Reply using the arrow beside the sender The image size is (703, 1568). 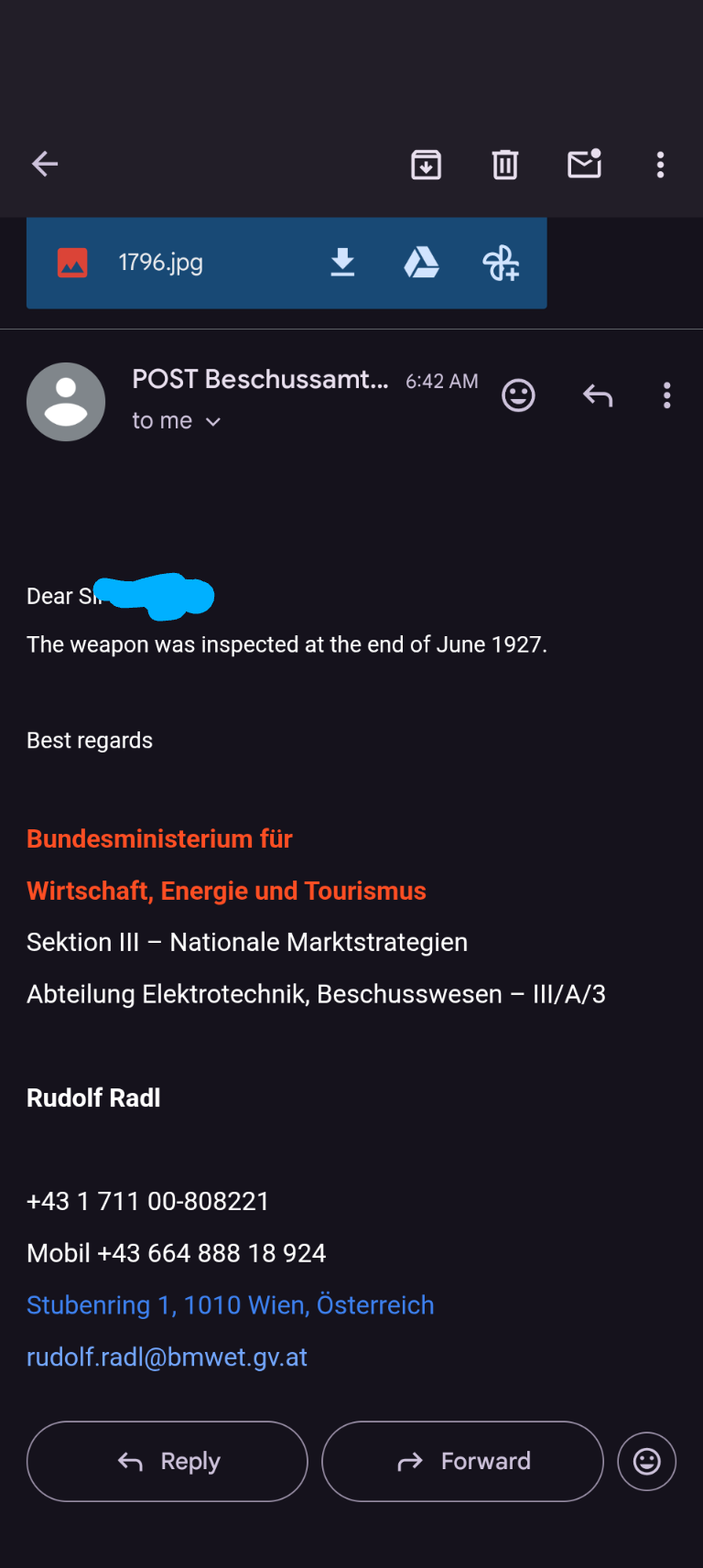pos(597,395)
